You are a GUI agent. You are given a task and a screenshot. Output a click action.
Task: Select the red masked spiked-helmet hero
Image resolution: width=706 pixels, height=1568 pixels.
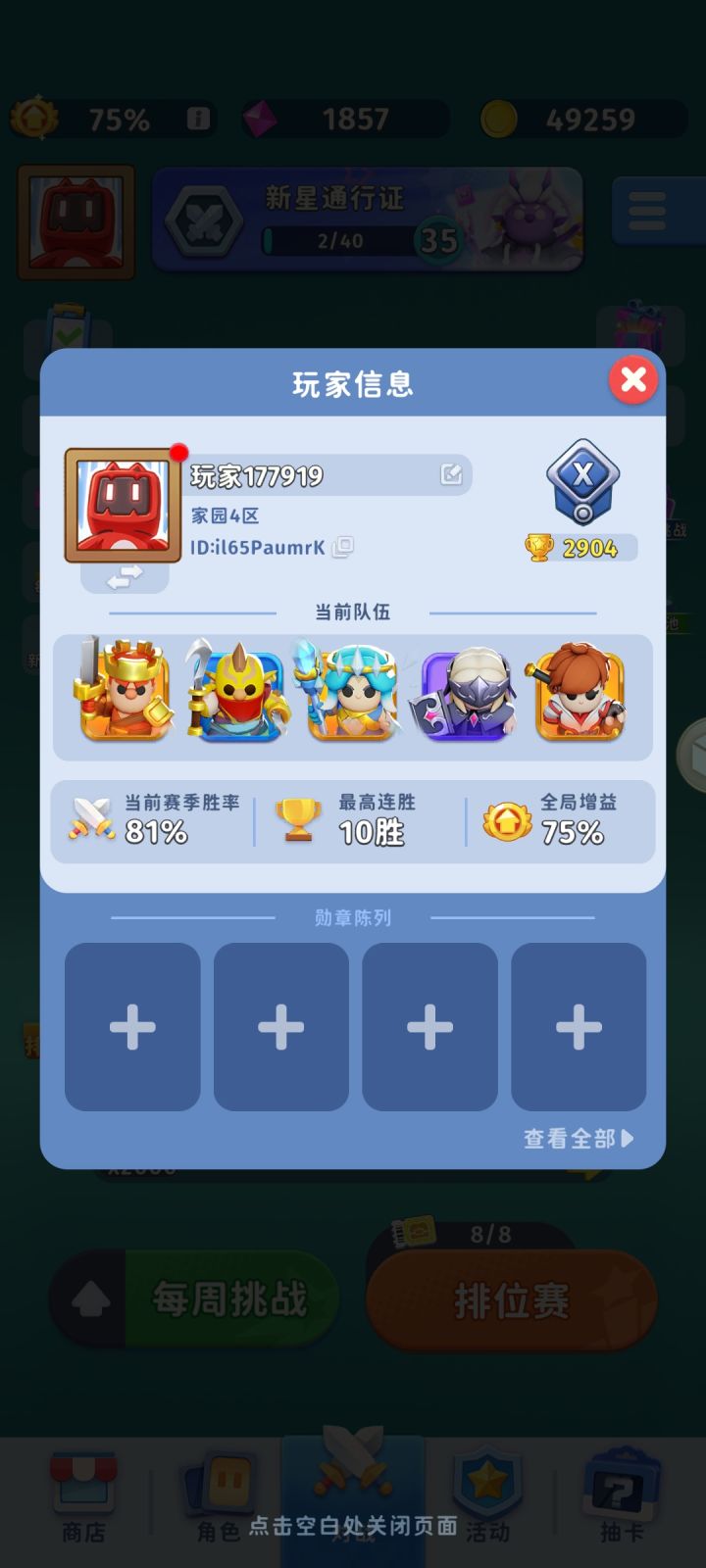238,690
